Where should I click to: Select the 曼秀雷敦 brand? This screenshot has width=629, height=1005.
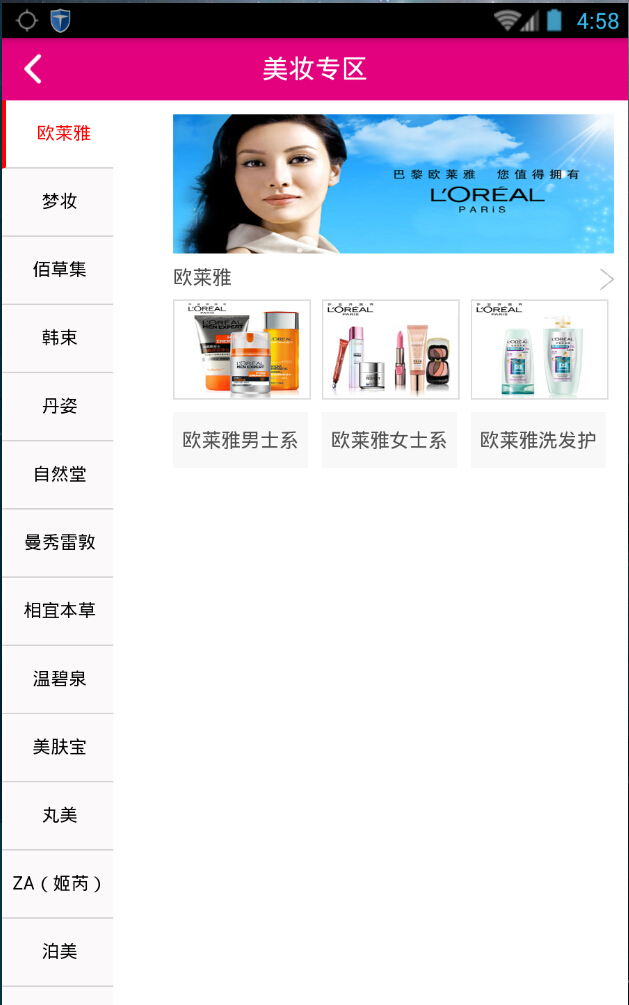point(59,542)
